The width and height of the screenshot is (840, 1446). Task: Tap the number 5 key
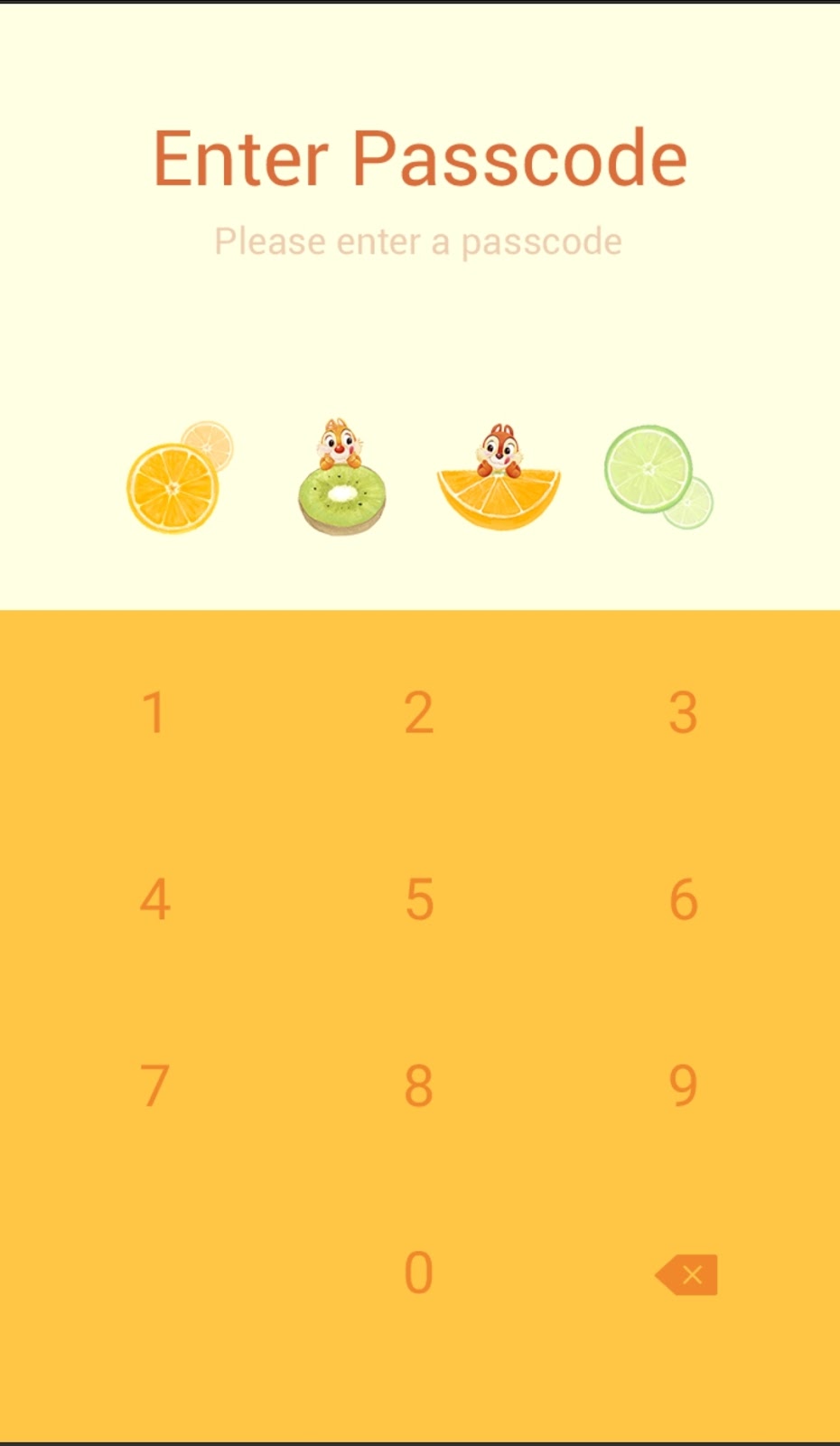[418, 899]
